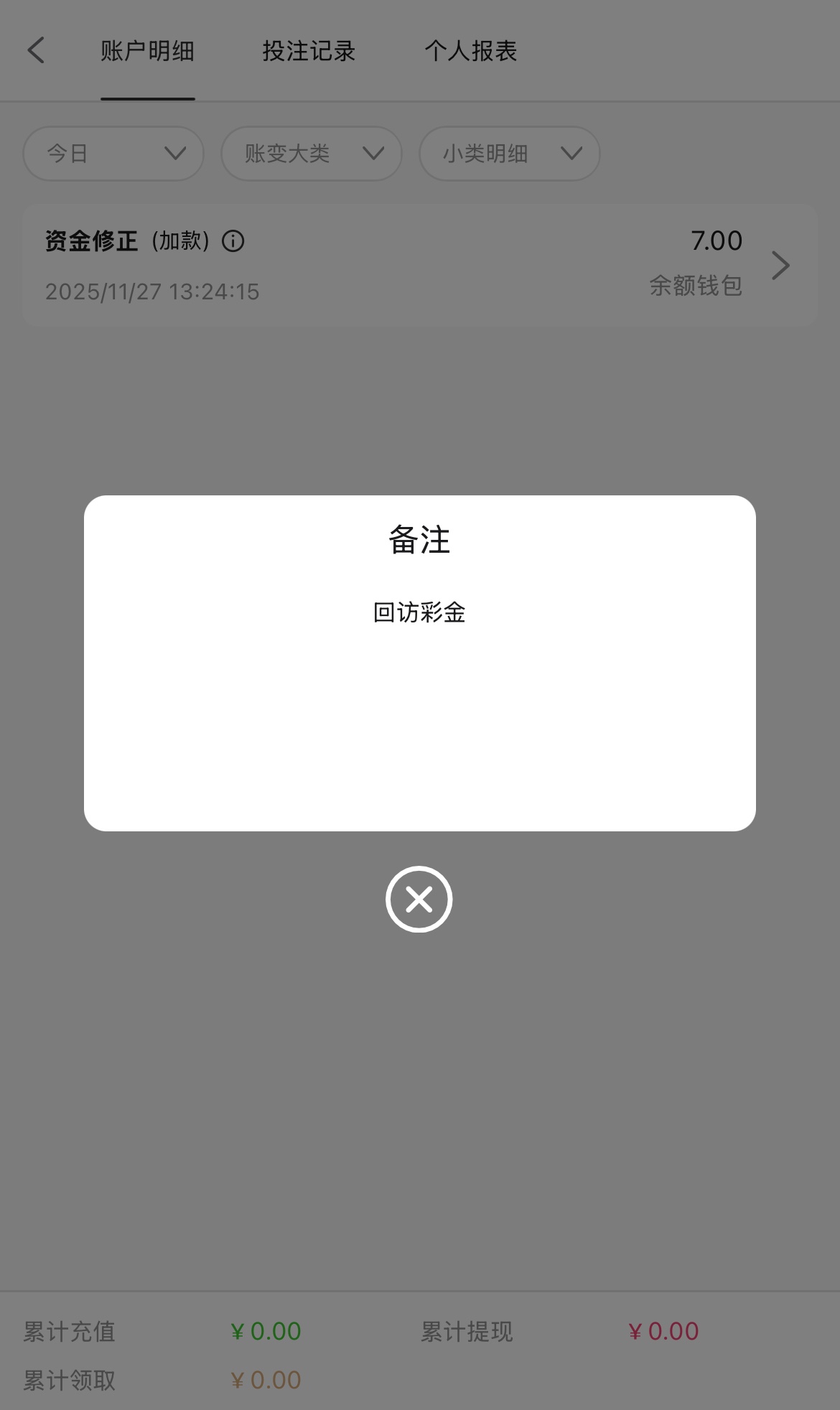Image resolution: width=840 pixels, height=1410 pixels.
Task: Switch to the 投注记录 tab
Action: point(309,51)
